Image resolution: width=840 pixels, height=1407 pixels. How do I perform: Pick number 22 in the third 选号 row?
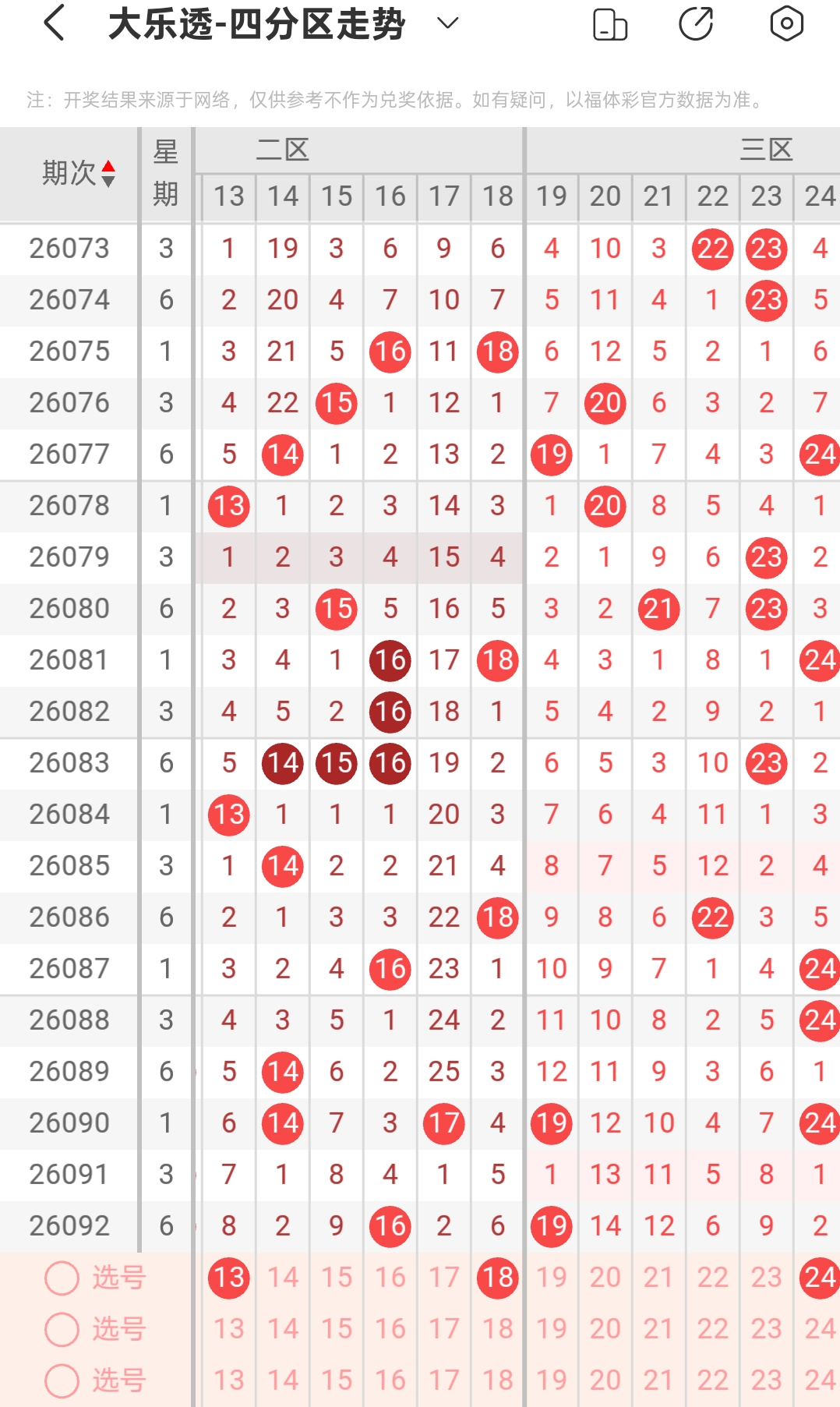point(713,1380)
